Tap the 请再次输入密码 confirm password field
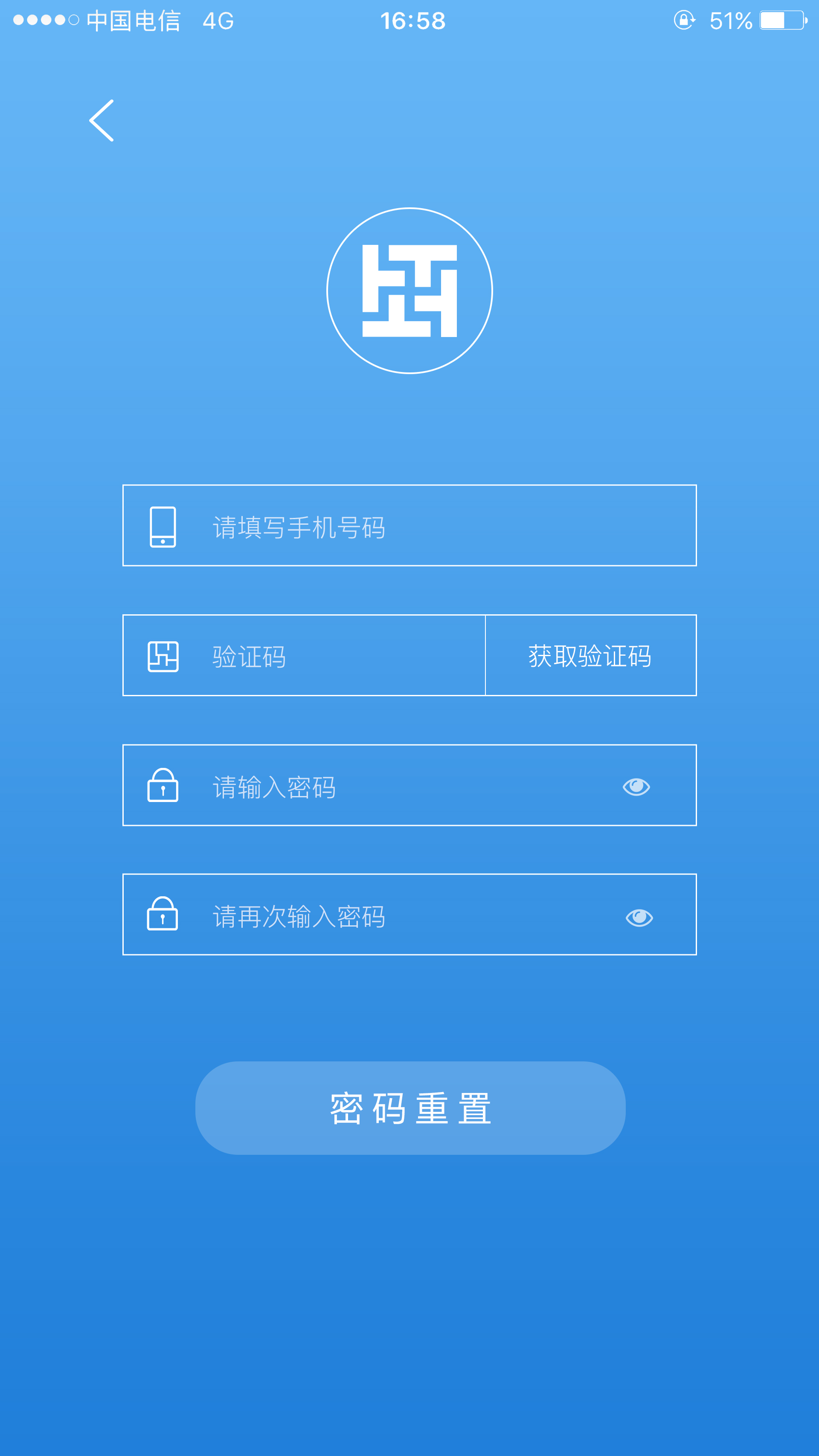The height and width of the screenshot is (1456, 819). 396,915
